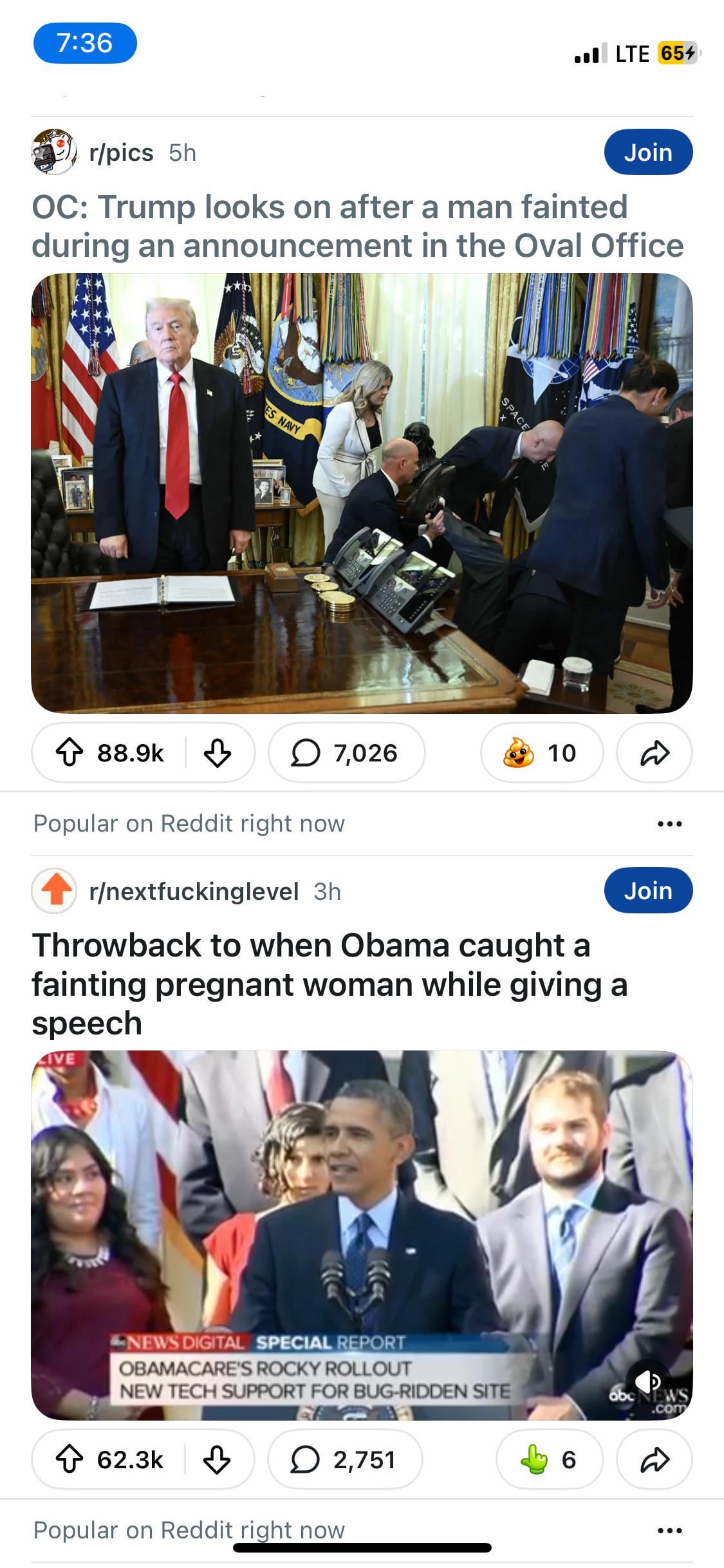Viewport: 724px width, 1568px height.
Task: Share the Obama throwback post
Action: tap(654, 1459)
